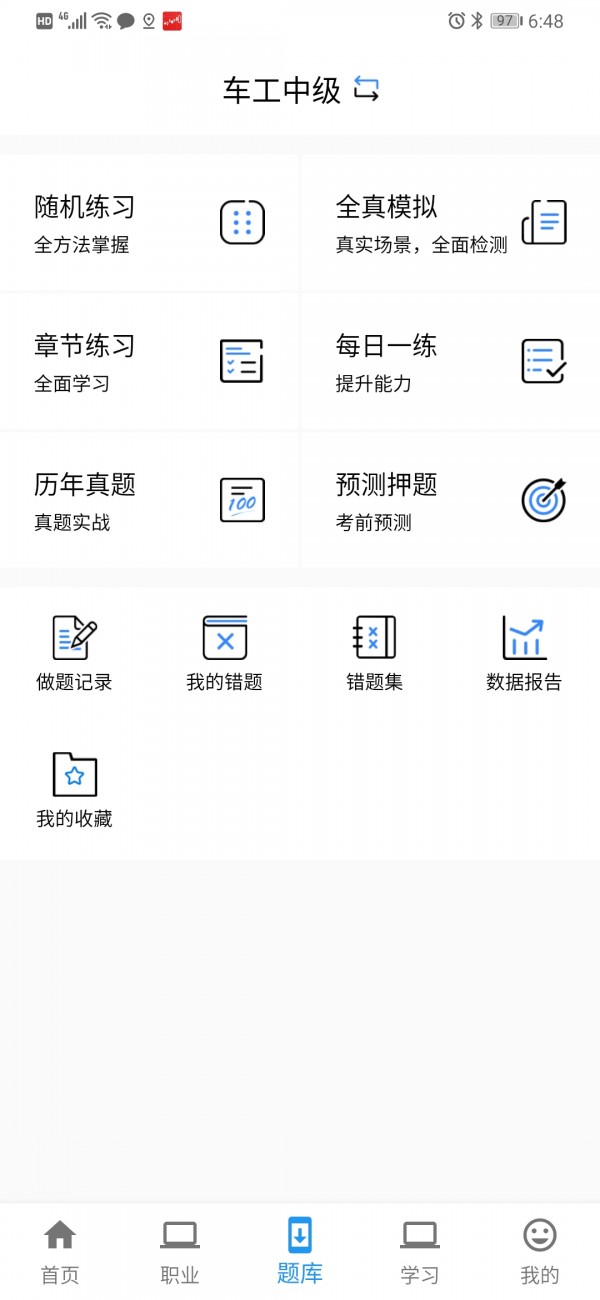Open 每日一练 daily practice

[x=450, y=362]
